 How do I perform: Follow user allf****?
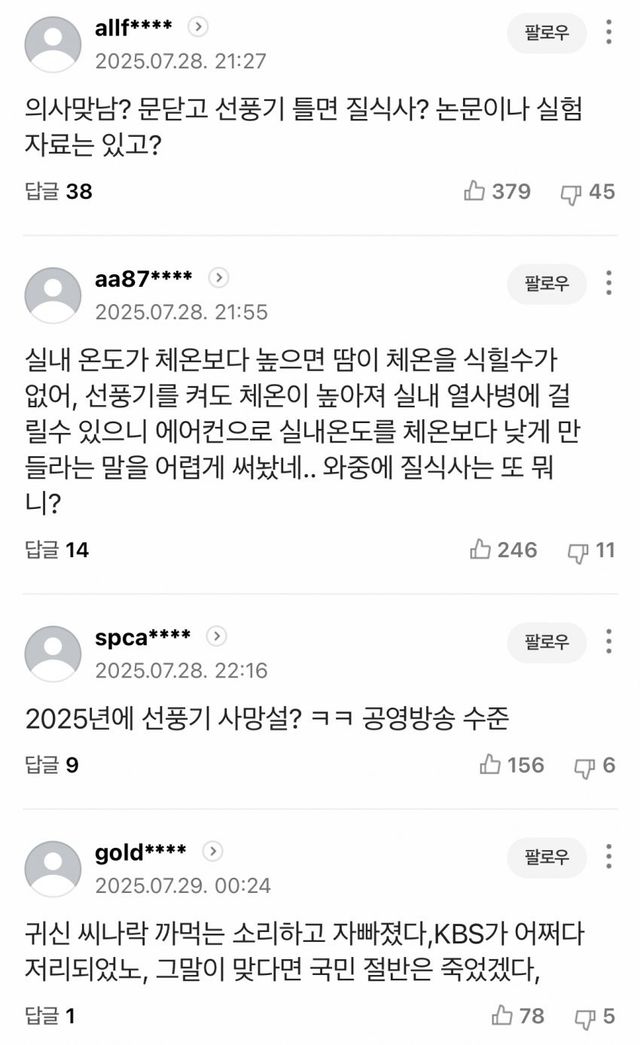tap(547, 33)
